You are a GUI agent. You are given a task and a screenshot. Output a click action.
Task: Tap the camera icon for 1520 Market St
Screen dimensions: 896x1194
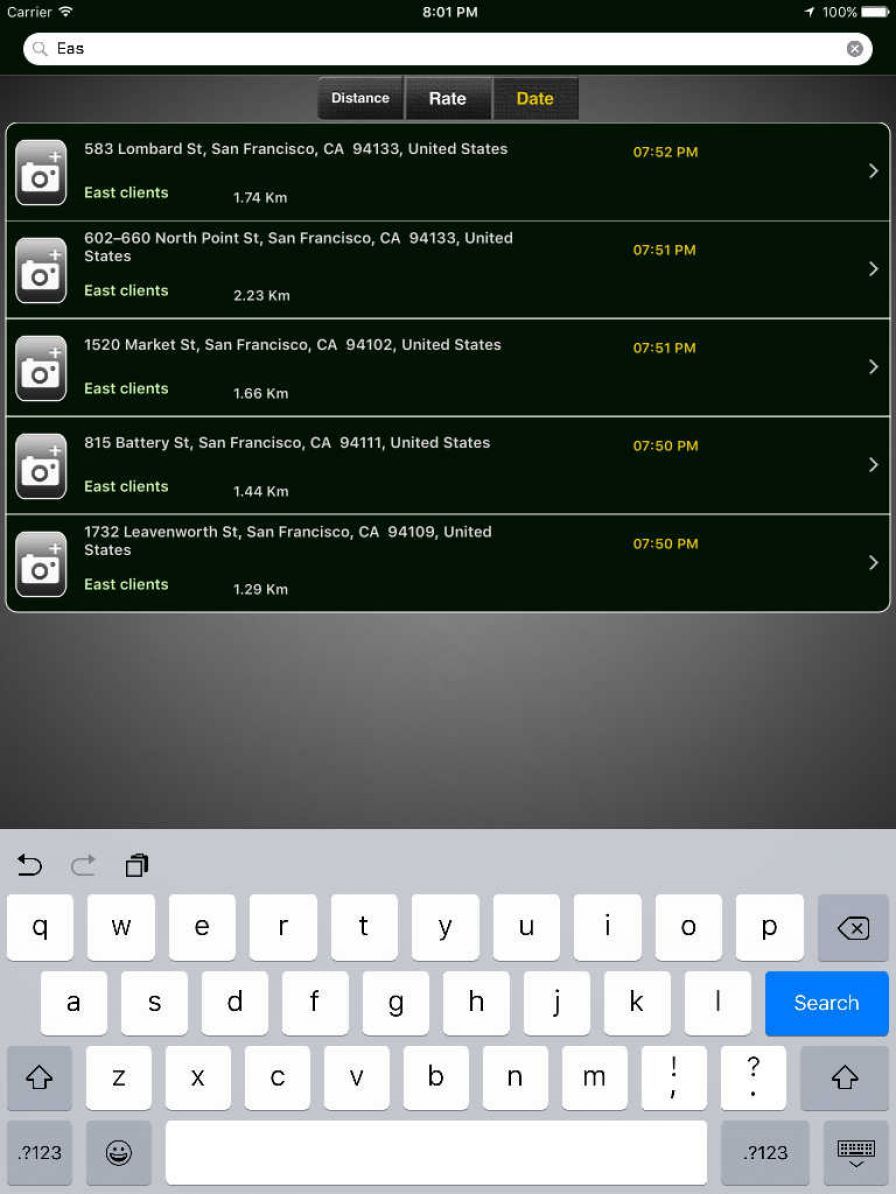coord(40,367)
